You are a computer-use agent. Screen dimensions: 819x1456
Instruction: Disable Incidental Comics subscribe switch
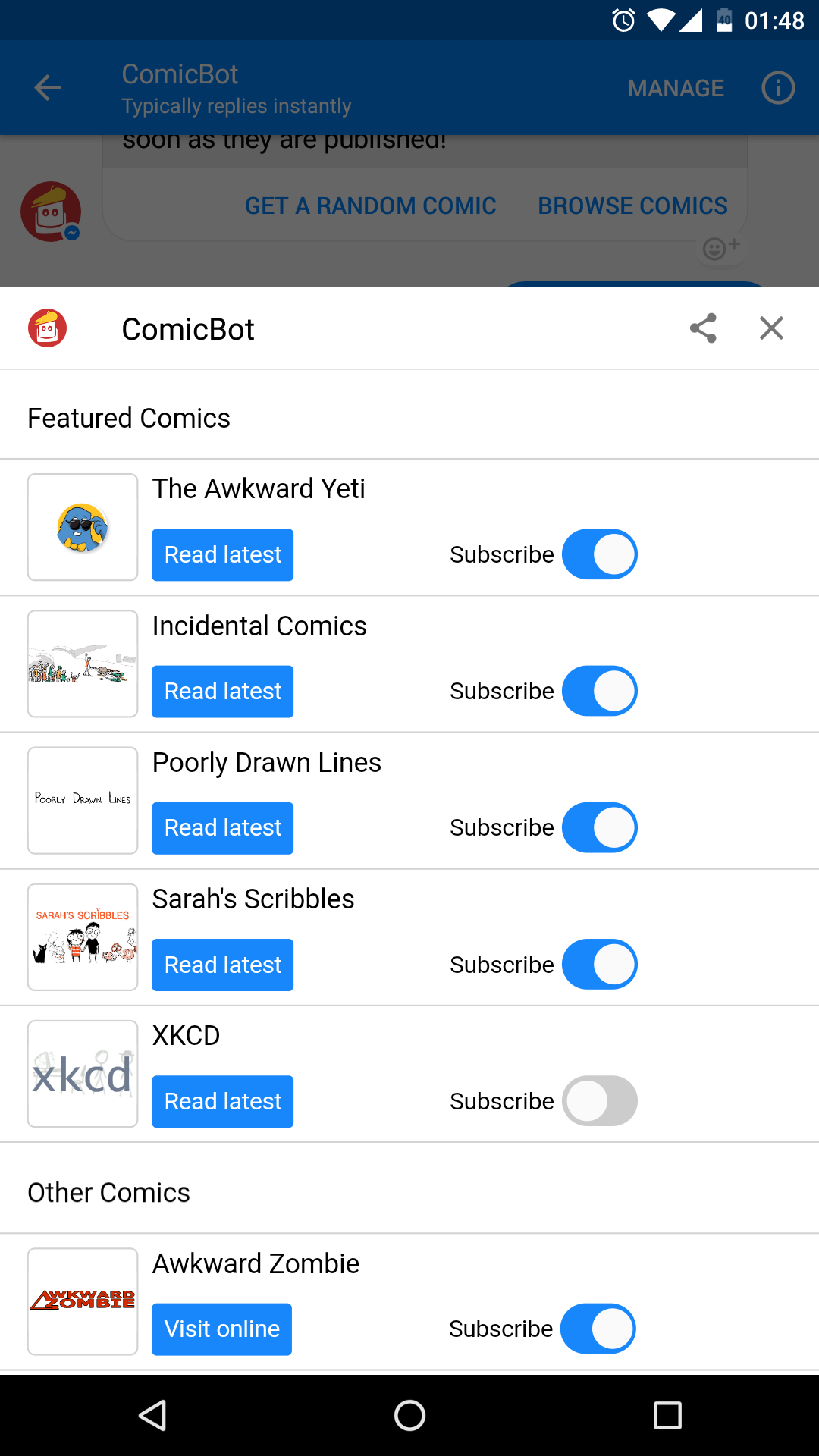599,691
